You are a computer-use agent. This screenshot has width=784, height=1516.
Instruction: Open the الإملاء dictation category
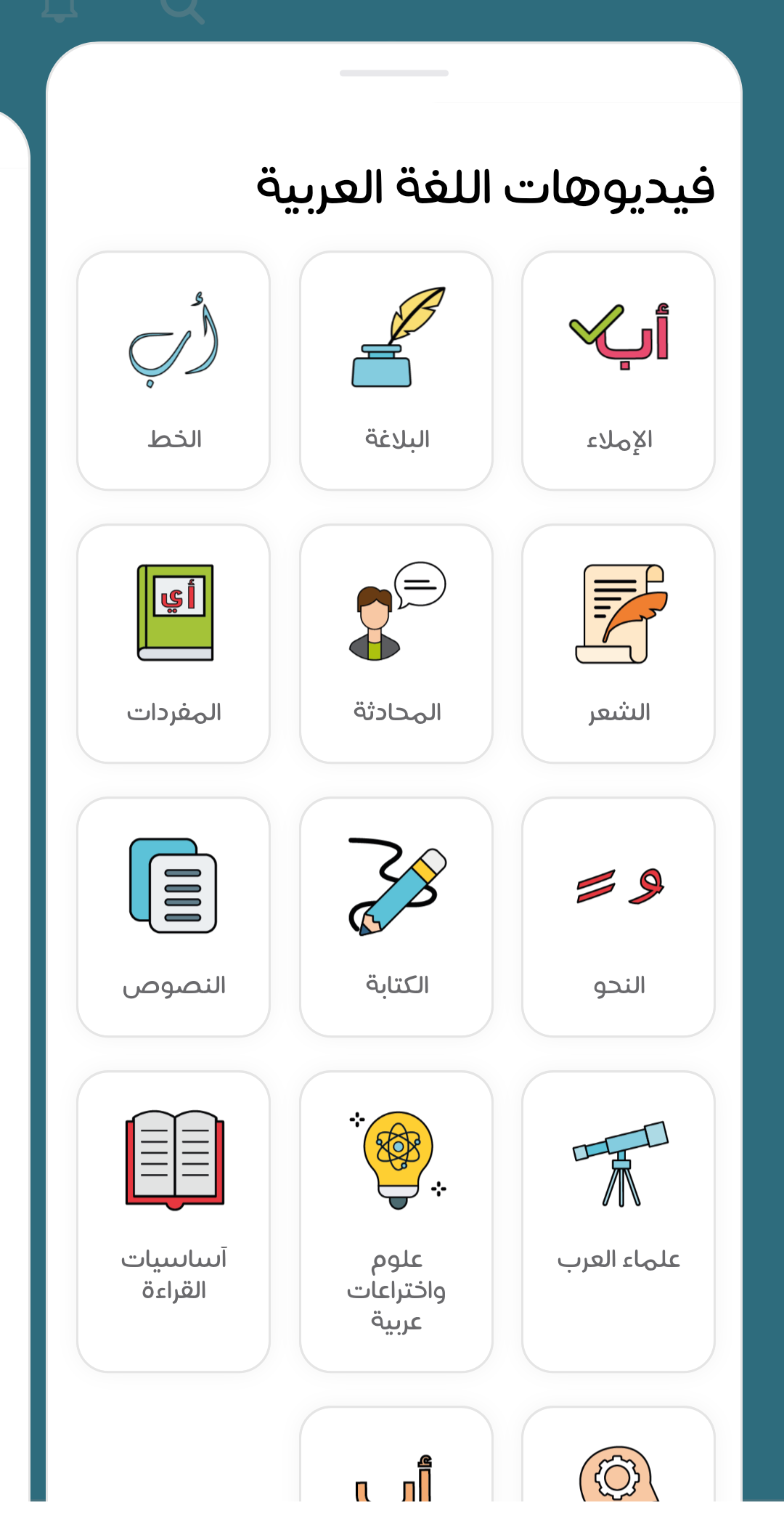[618, 367]
